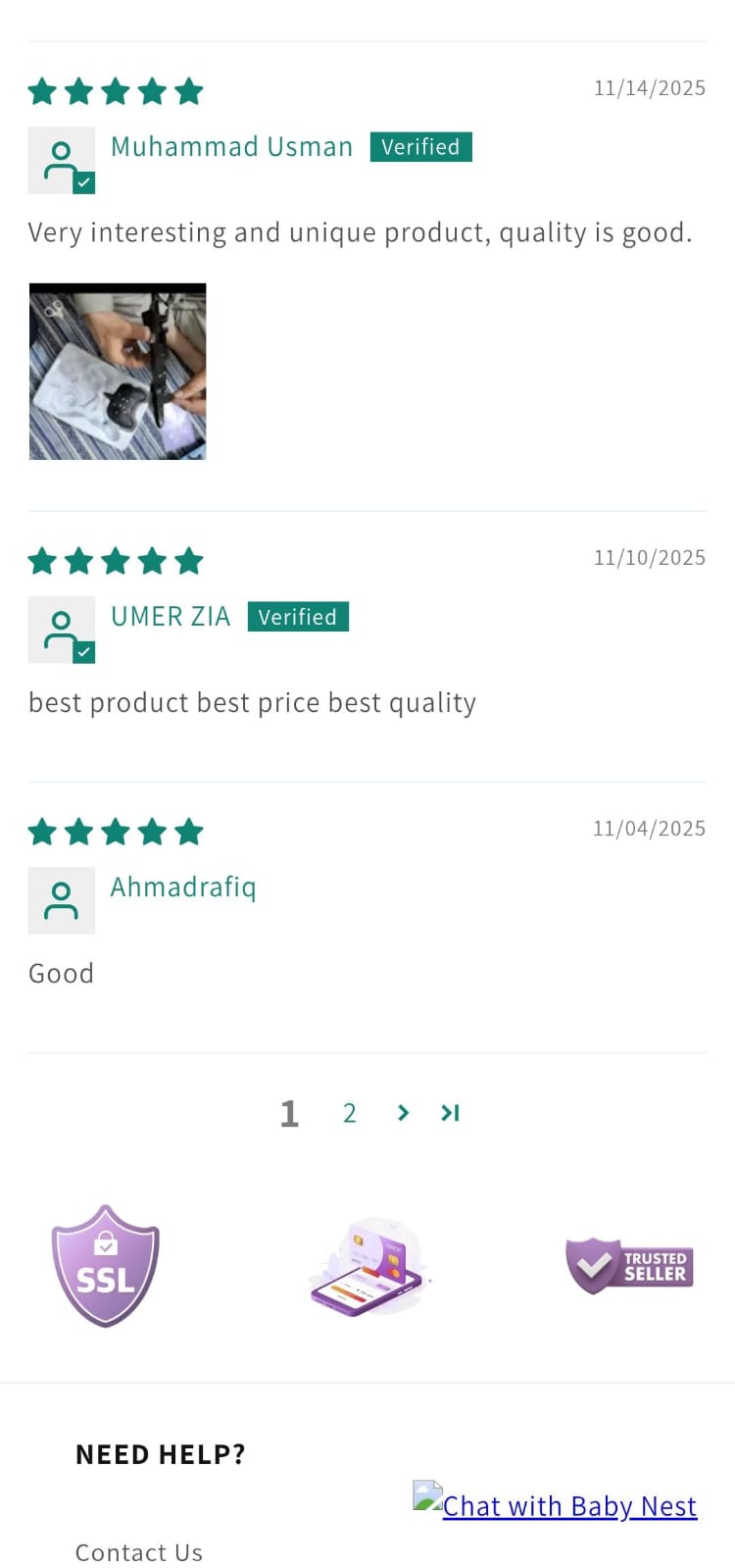The image size is (735, 1568).
Task: Open Chat with Baby Nest link
Action: click(x=568, y=1506)
